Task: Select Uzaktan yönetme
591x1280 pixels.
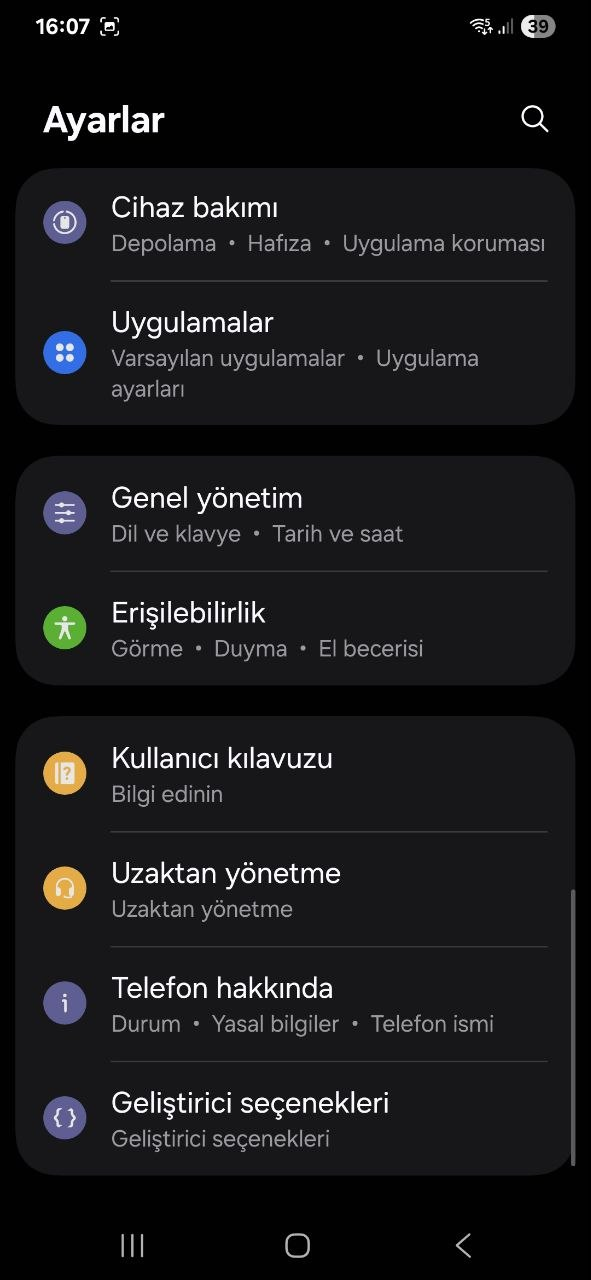Action: pyautogui.click(x=295, y=889)
